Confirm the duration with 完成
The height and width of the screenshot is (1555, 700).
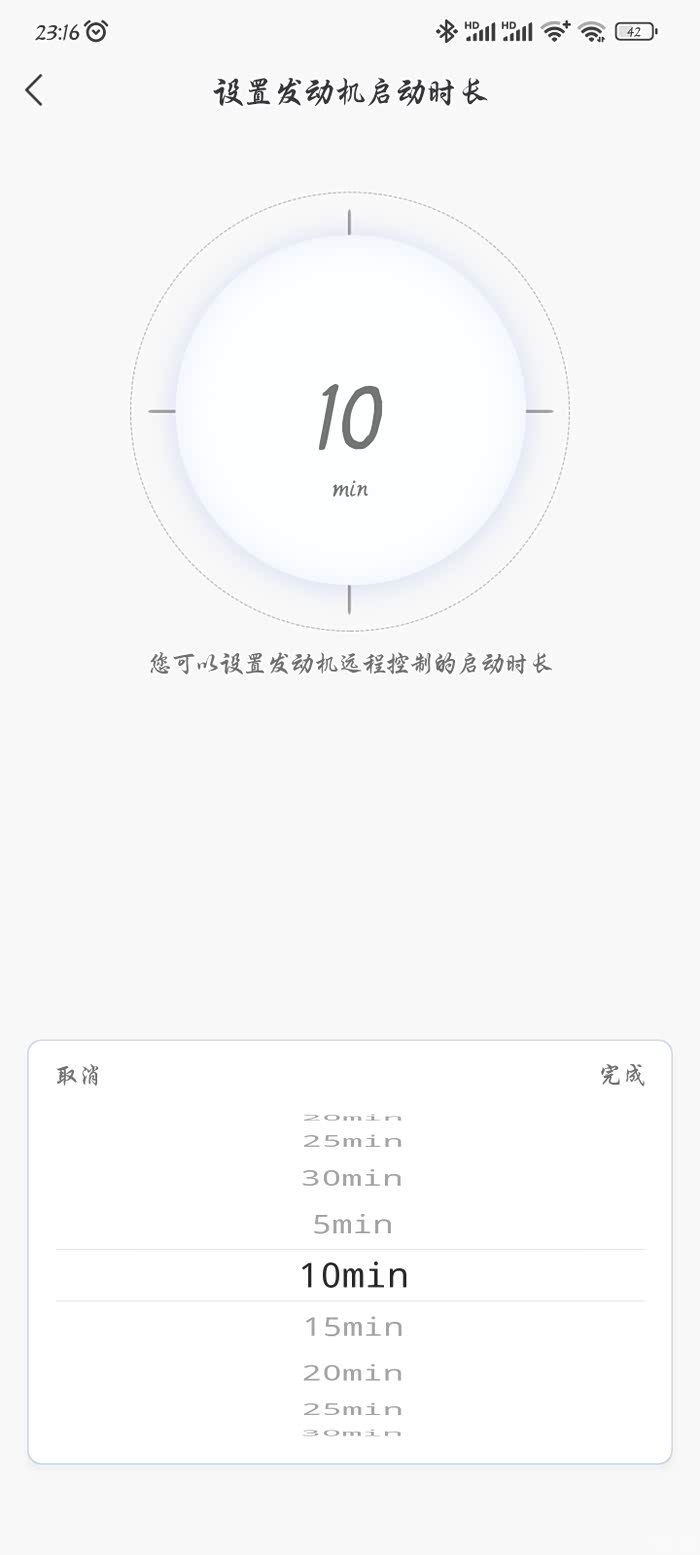(x=622, y=1076)
